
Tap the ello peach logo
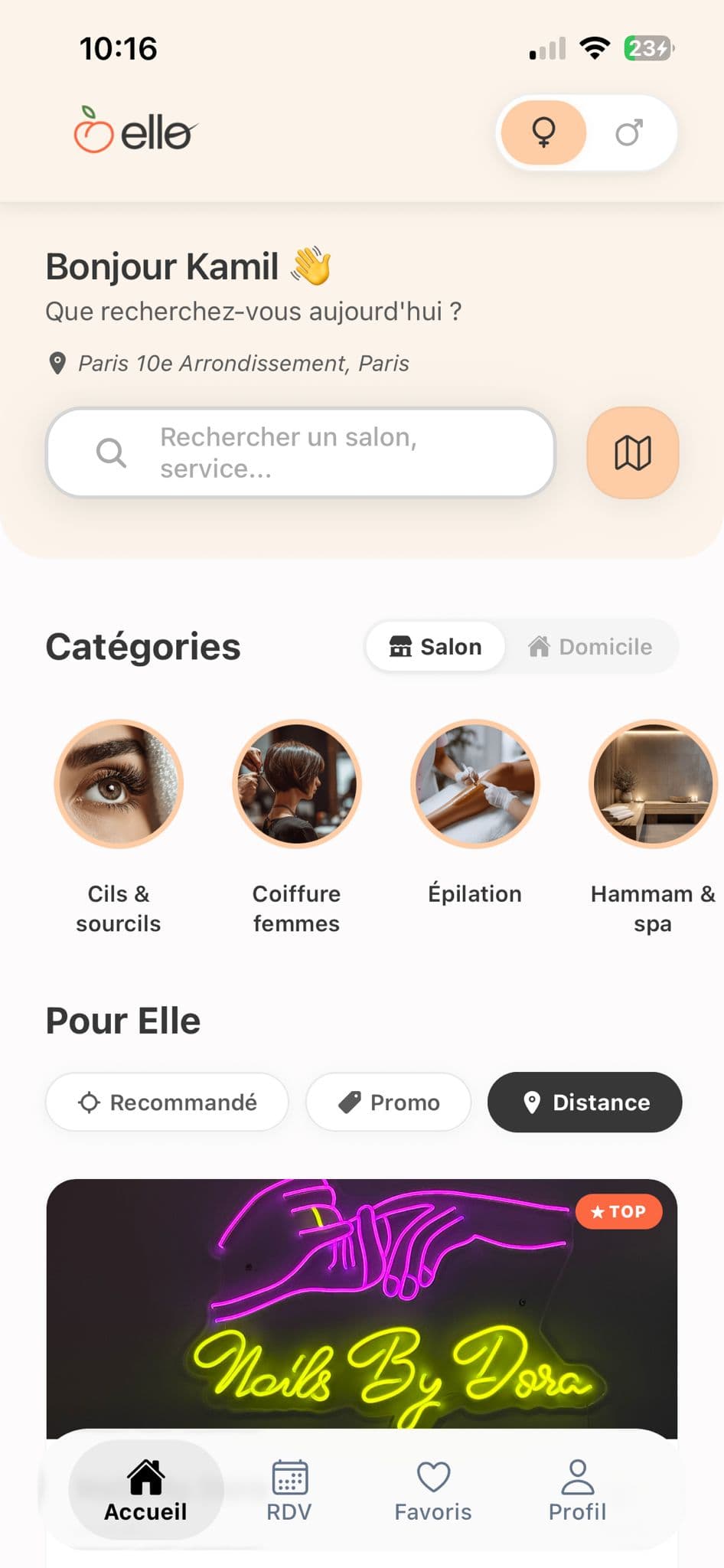132,132
